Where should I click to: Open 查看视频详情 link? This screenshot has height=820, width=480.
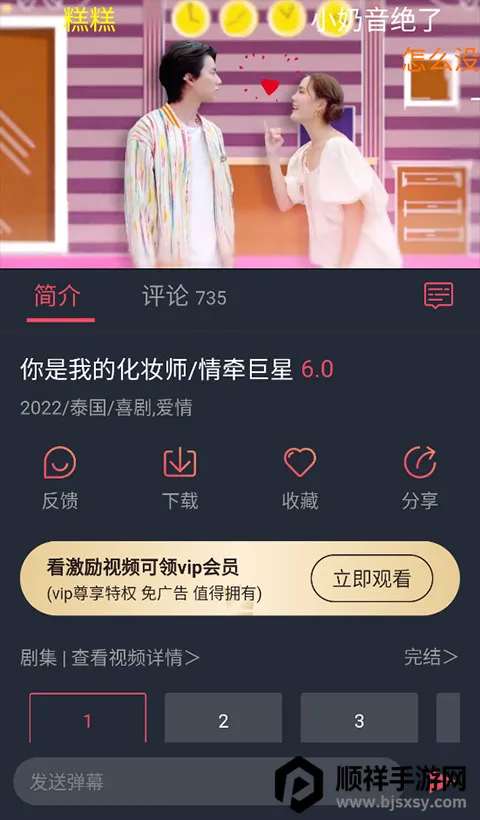coord(135,658)
